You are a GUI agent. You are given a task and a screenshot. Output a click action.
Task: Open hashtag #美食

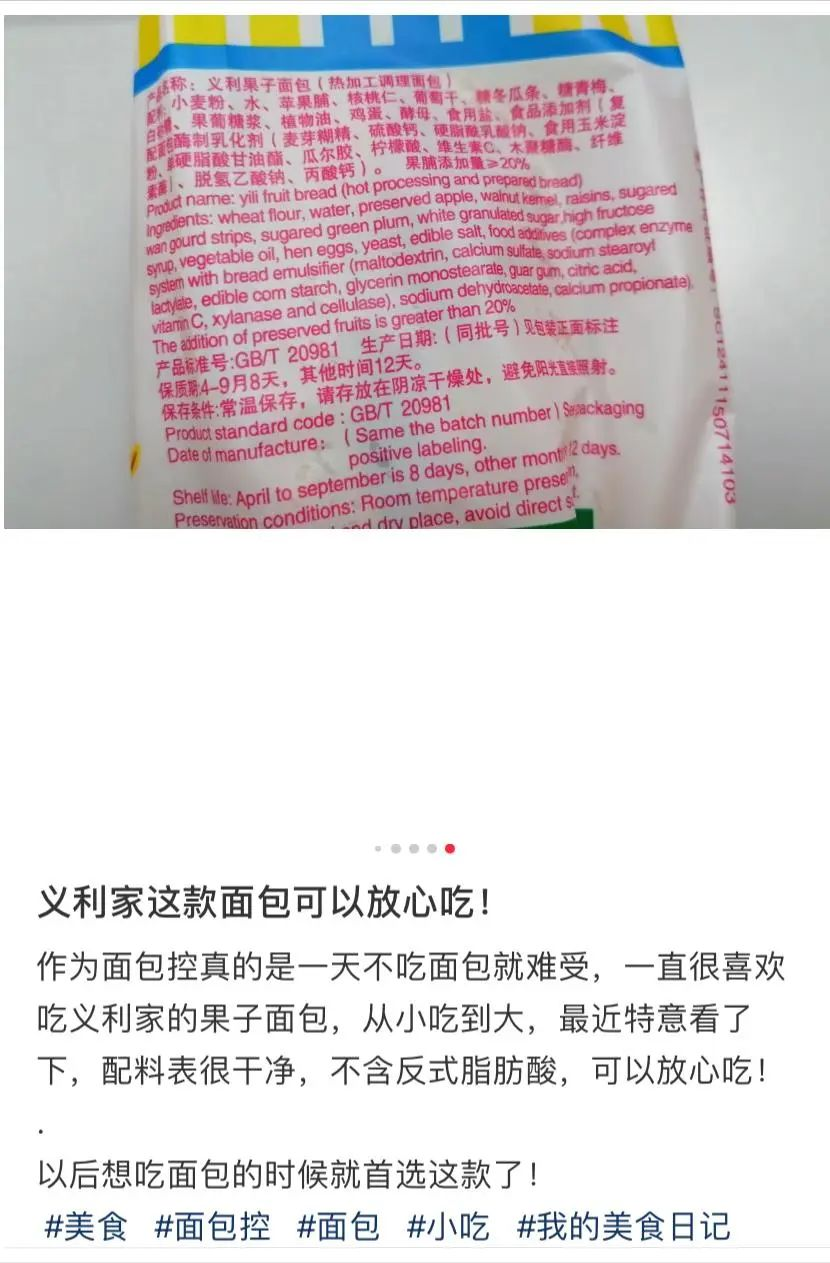[86, 1226]
